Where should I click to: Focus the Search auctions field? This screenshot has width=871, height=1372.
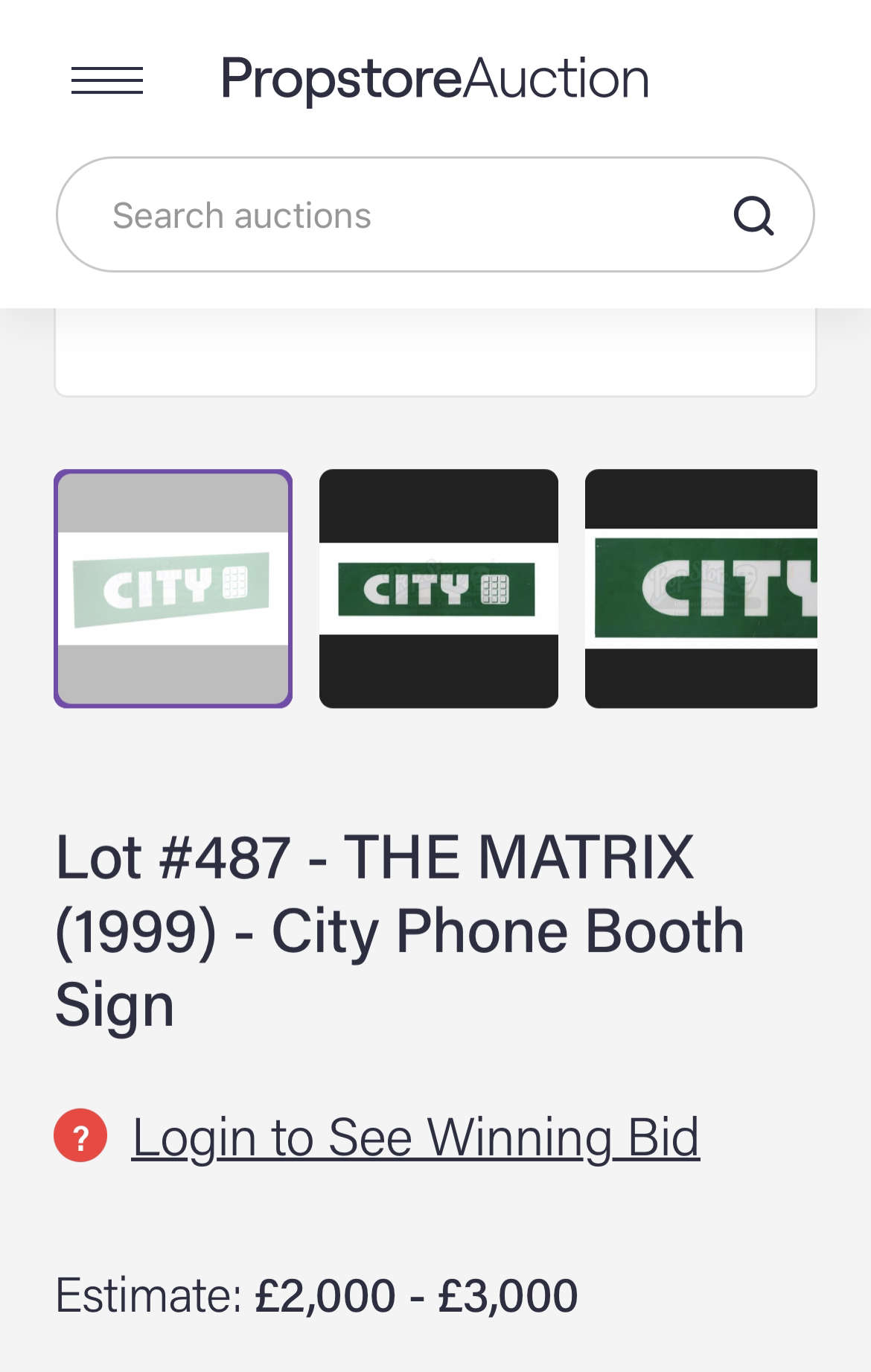402,215
